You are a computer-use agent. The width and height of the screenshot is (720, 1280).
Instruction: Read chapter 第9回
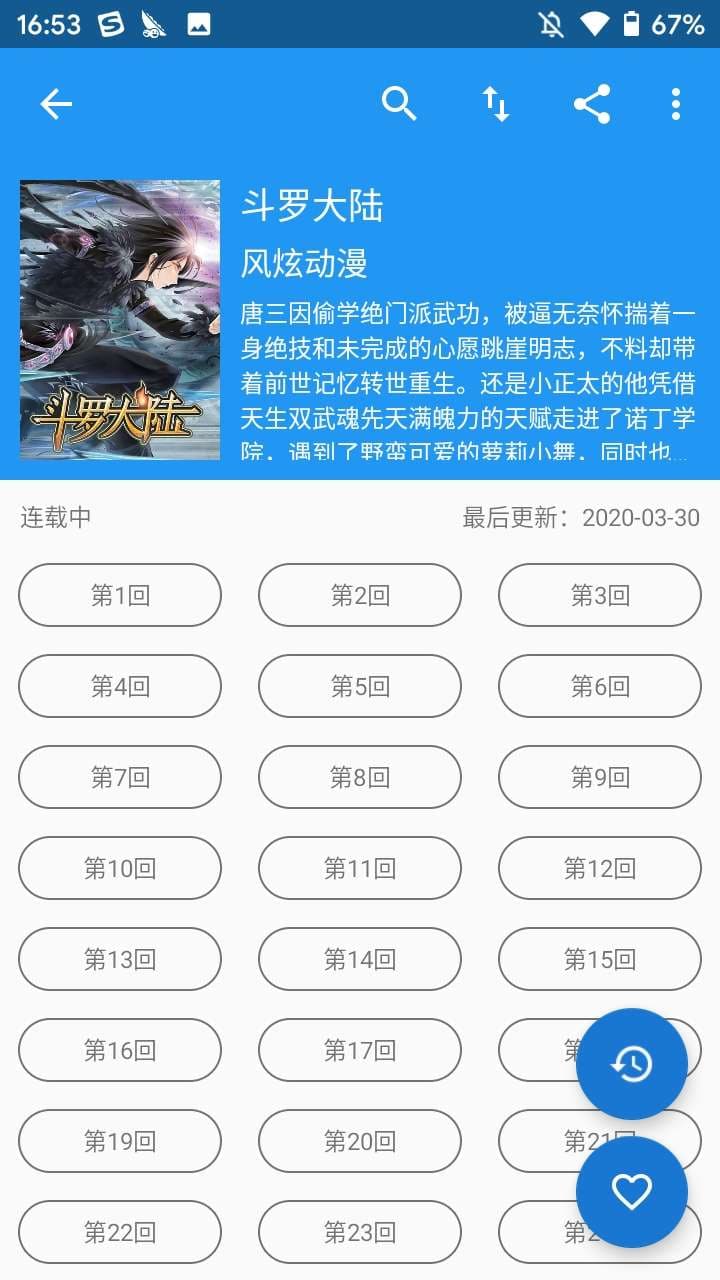pos(600,777)
